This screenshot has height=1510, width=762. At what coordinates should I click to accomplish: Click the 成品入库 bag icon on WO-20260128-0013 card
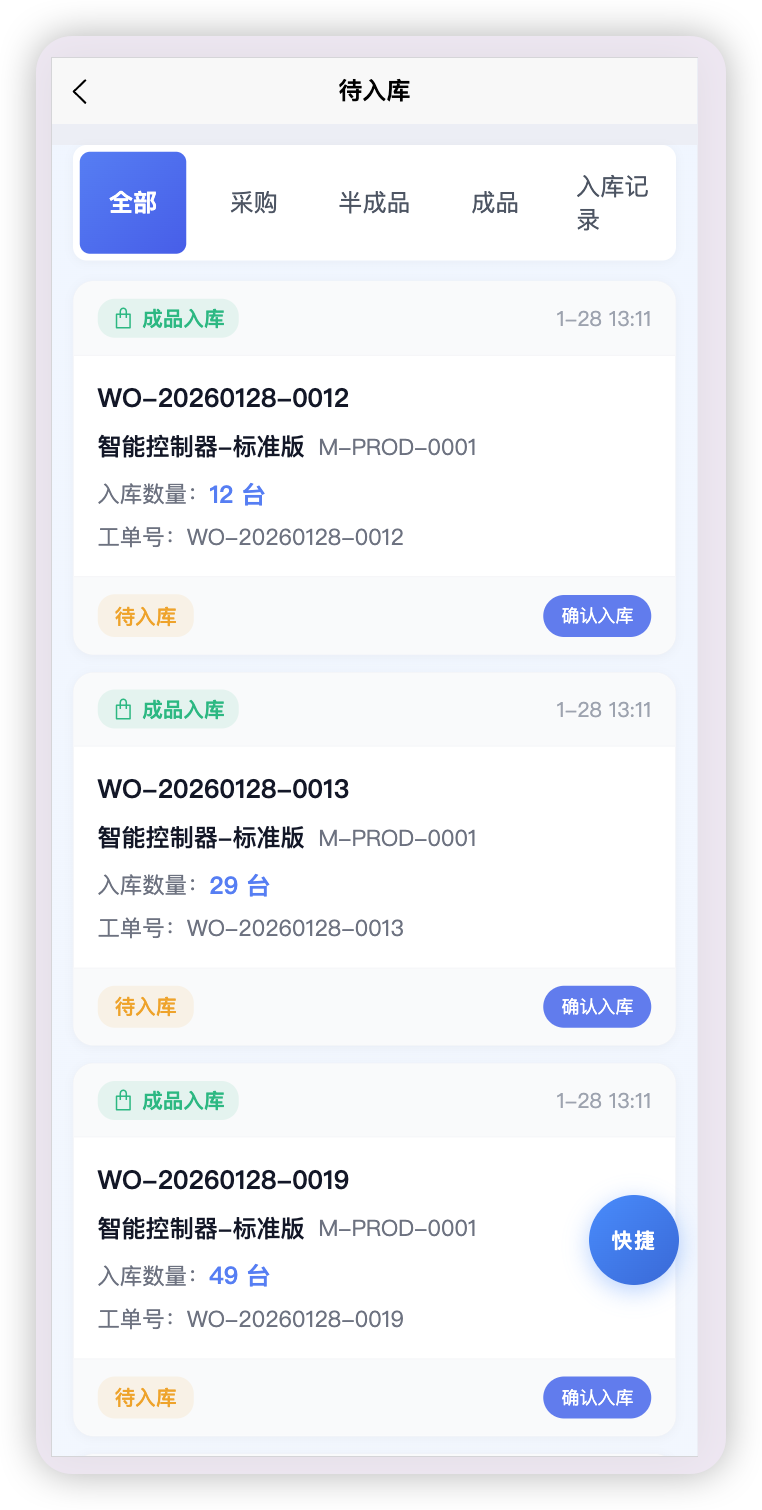coord(121,709)
